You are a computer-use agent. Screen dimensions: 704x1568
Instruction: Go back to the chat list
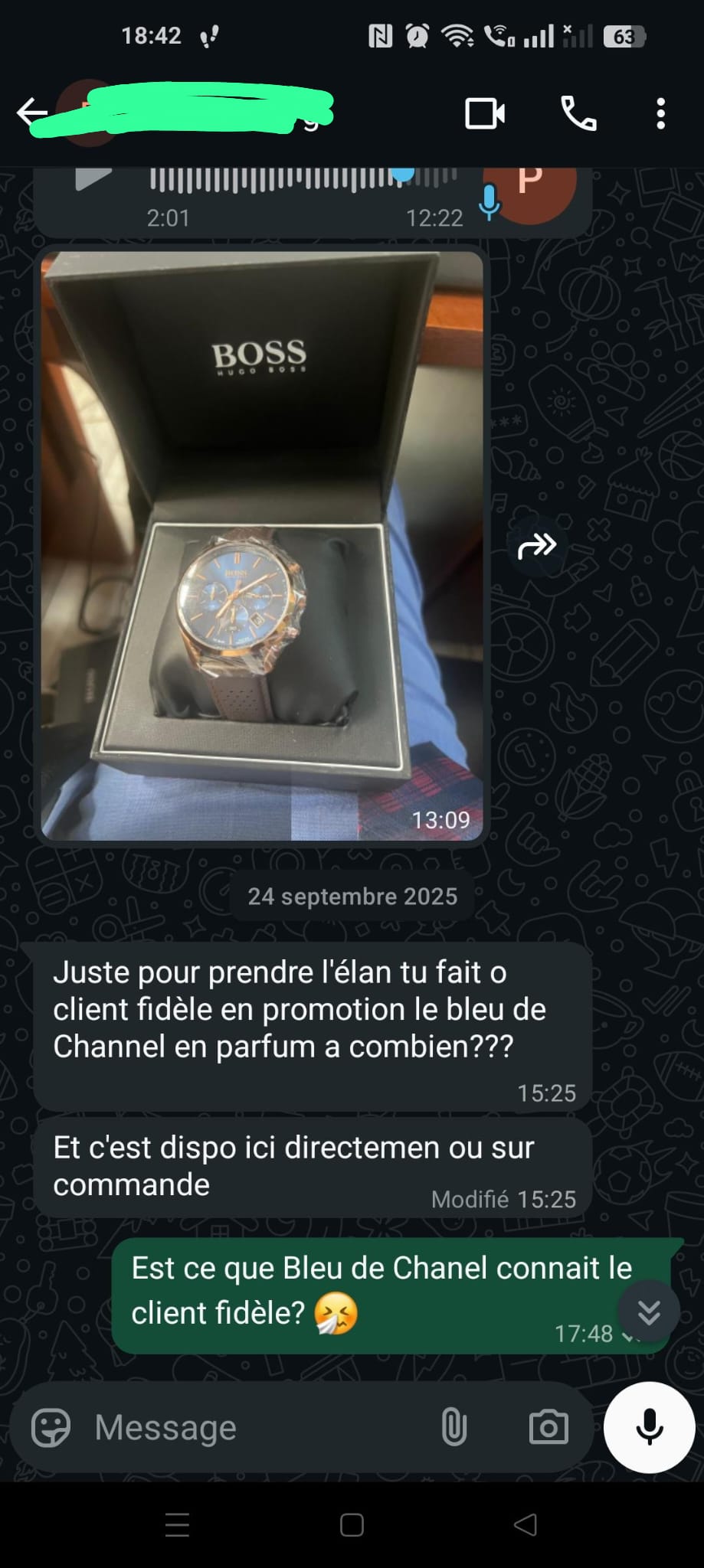coord(32,113)
